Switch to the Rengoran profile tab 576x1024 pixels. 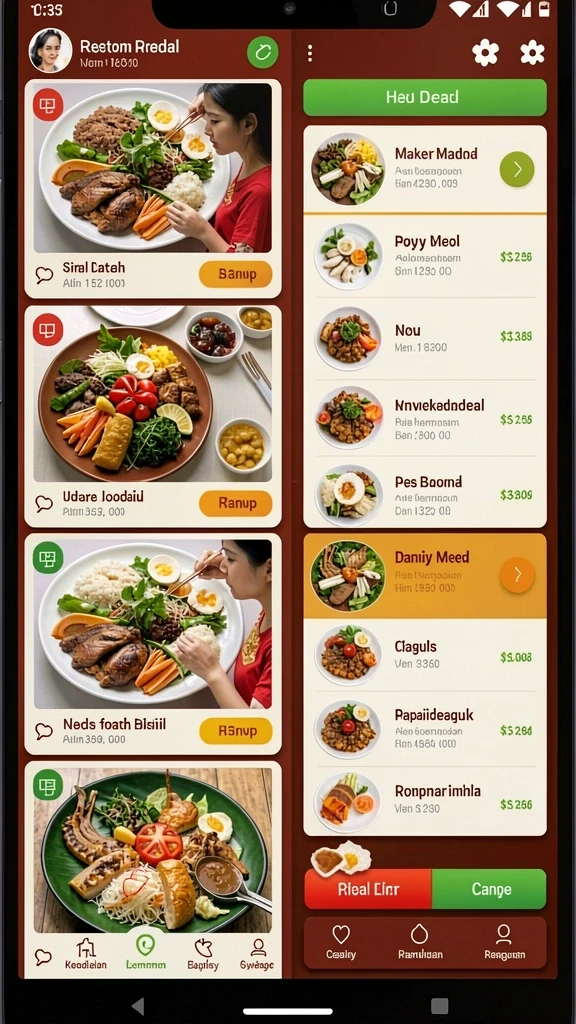[x=504, y=942]
